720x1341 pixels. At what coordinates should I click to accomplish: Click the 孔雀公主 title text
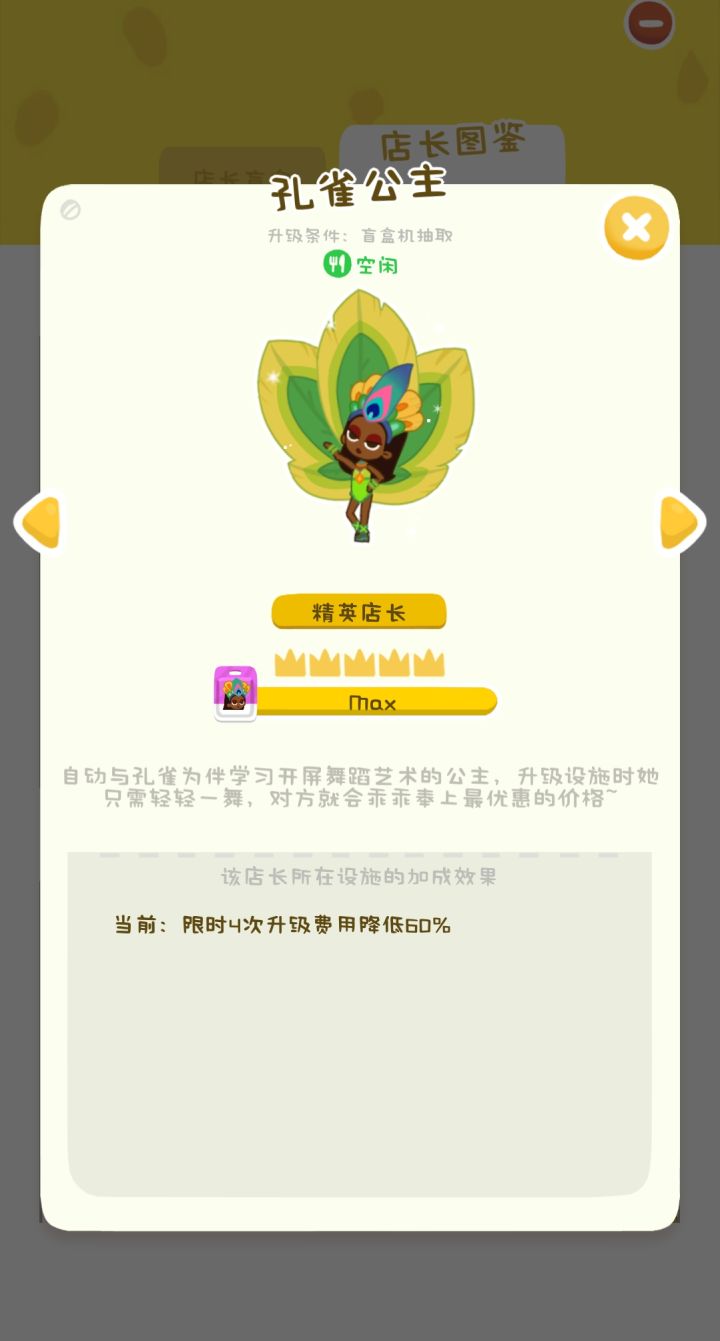point(359,190)
